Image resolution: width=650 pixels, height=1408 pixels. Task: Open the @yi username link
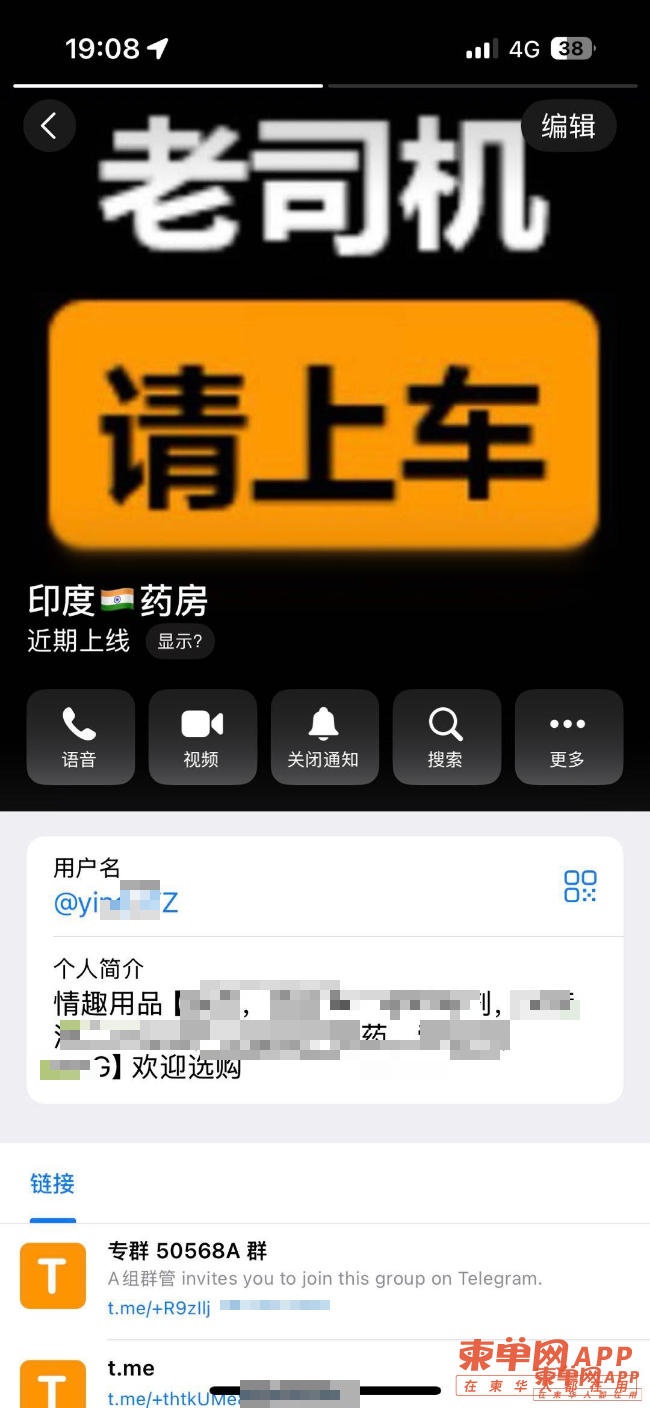[115, 903]
